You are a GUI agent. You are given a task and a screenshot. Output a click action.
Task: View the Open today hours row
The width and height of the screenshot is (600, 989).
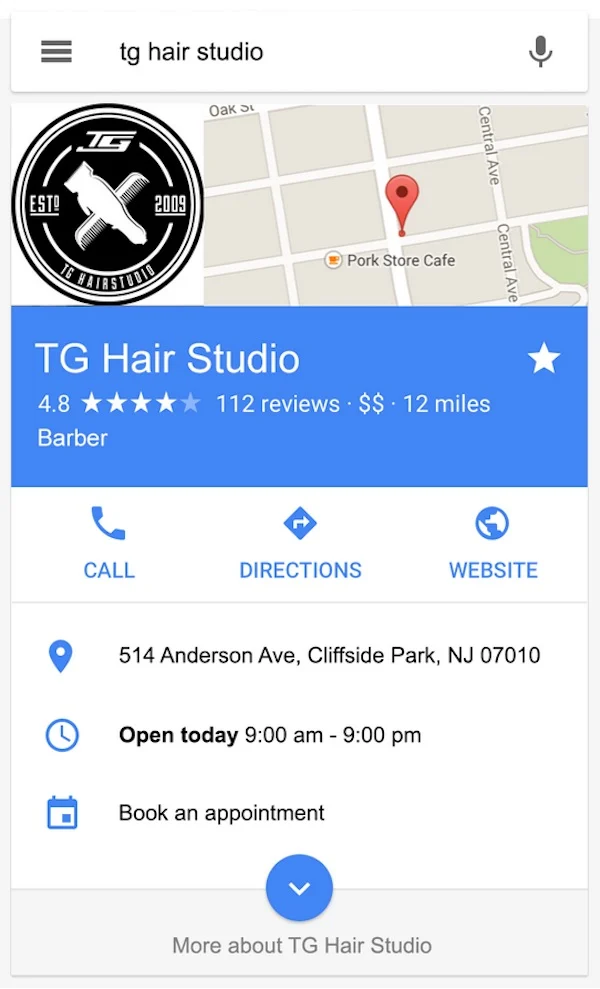299,735
